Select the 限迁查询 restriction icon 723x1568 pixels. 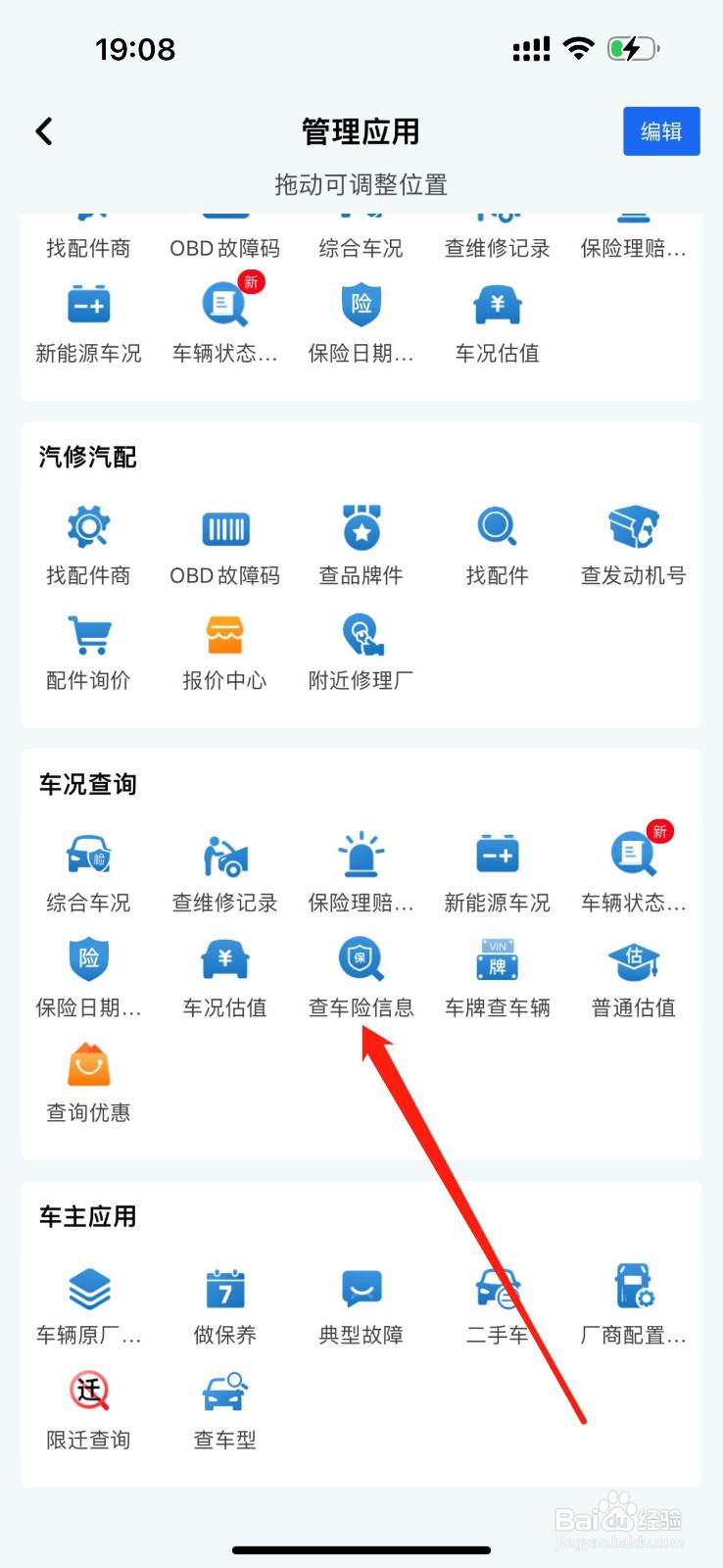coord(88,1392)
